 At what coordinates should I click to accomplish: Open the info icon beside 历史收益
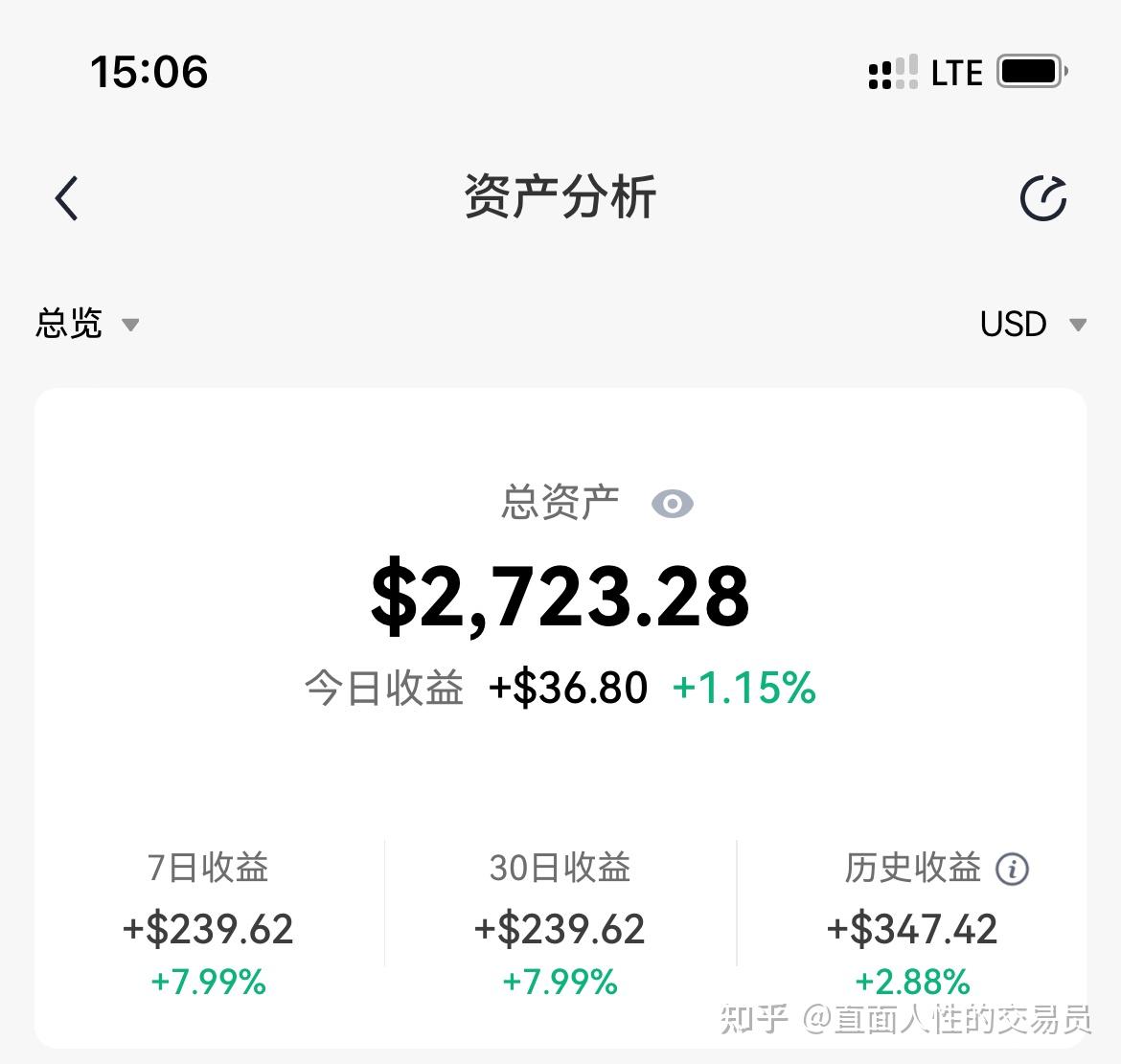coord(1012,869)
